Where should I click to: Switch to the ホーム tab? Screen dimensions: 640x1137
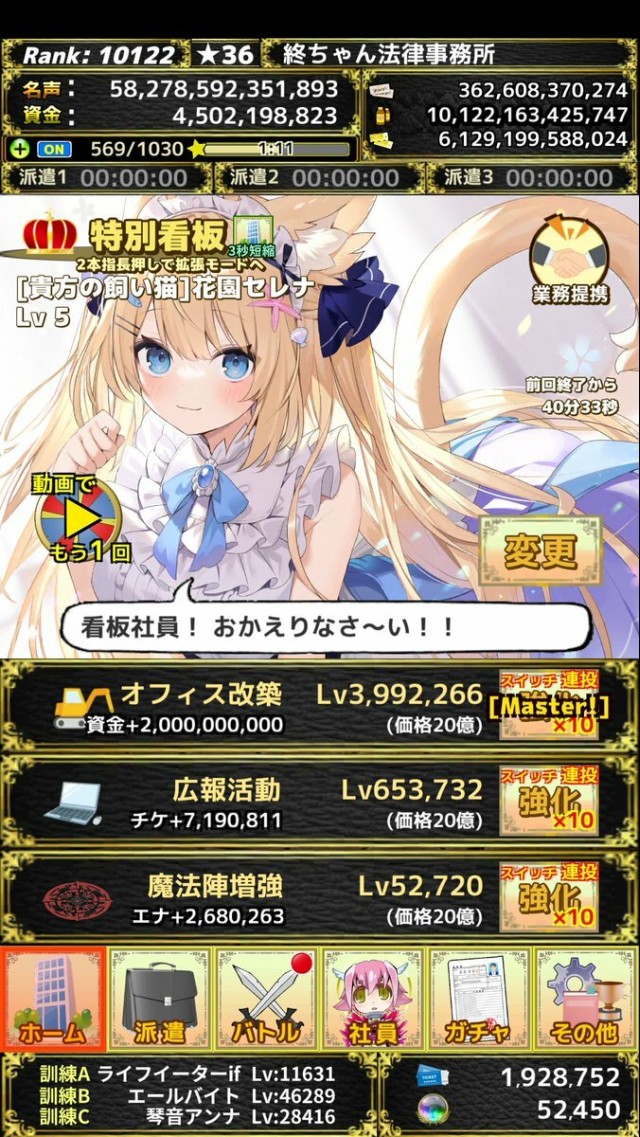(x=54, y=999)
